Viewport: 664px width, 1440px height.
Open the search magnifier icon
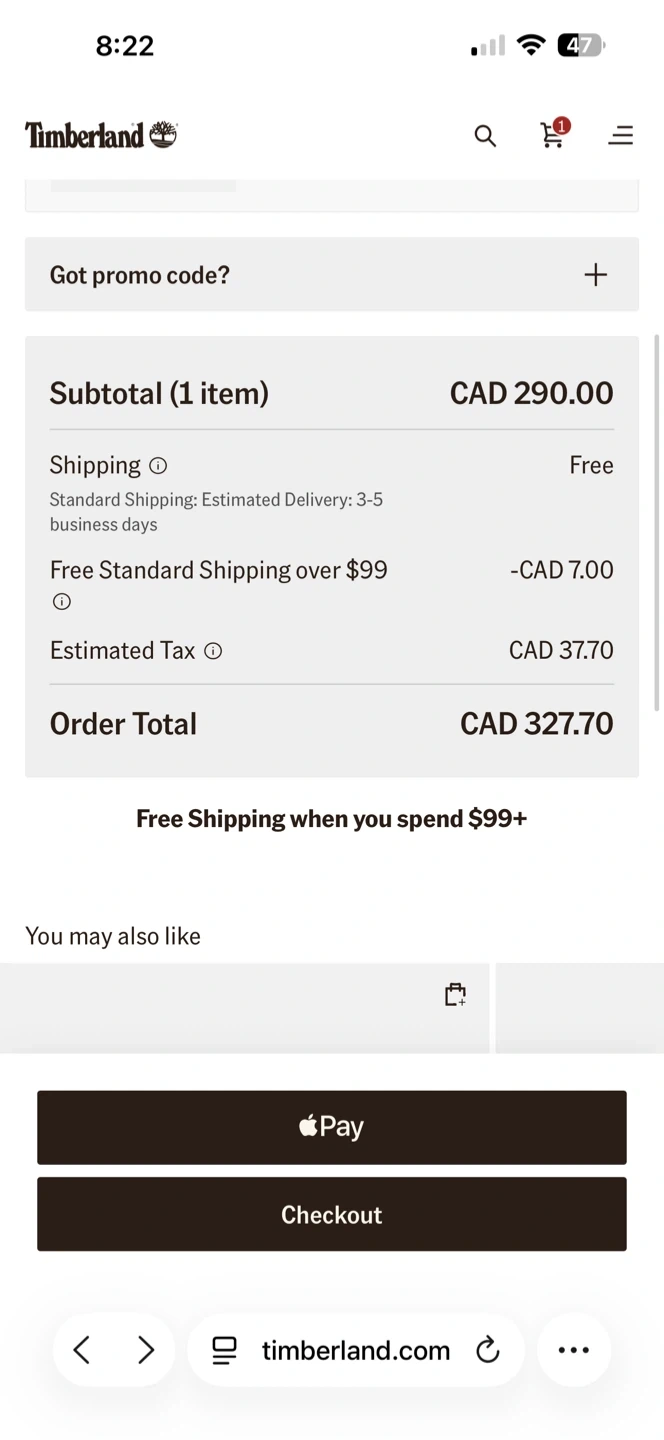pyautogui.click(x=485, y=136)
